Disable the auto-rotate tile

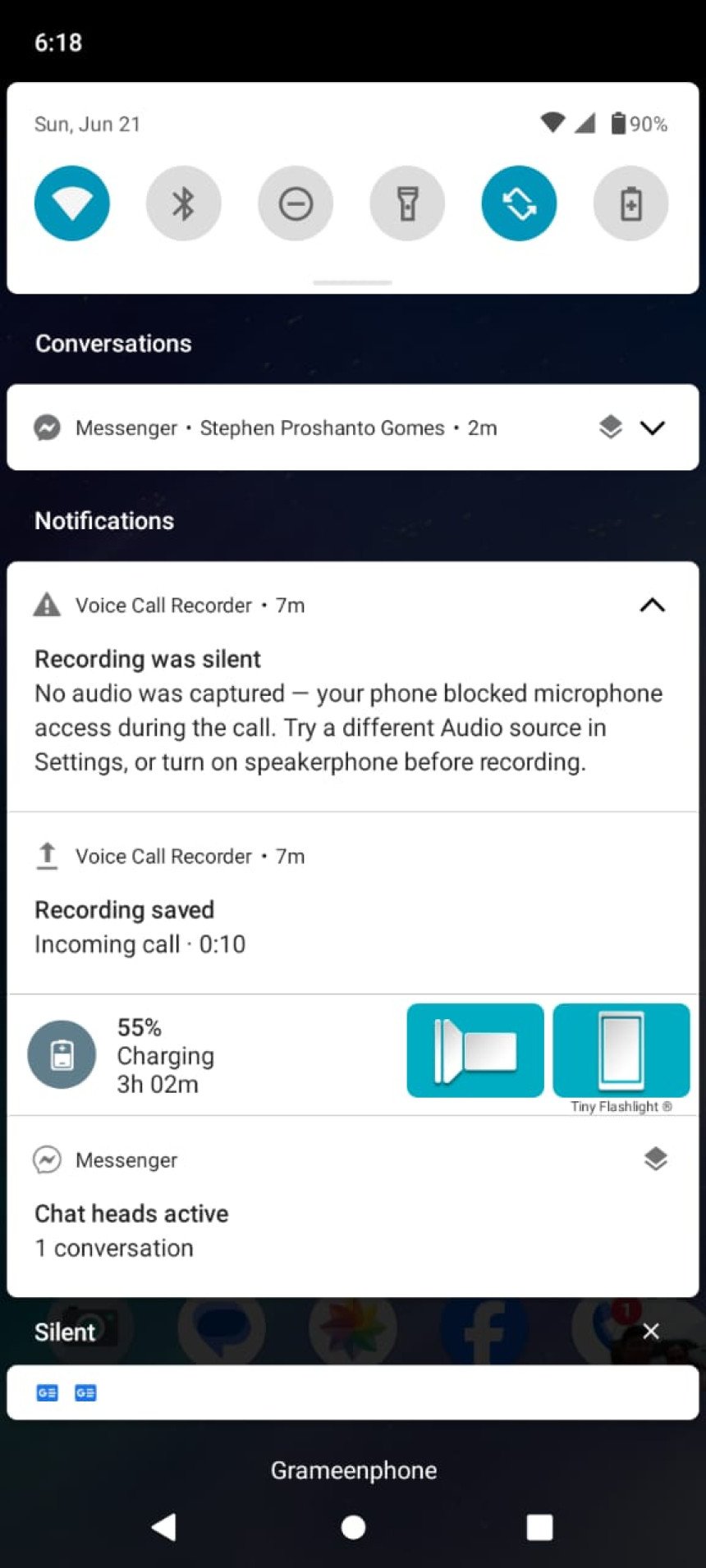pyautogui.click(x=519, y=203)
